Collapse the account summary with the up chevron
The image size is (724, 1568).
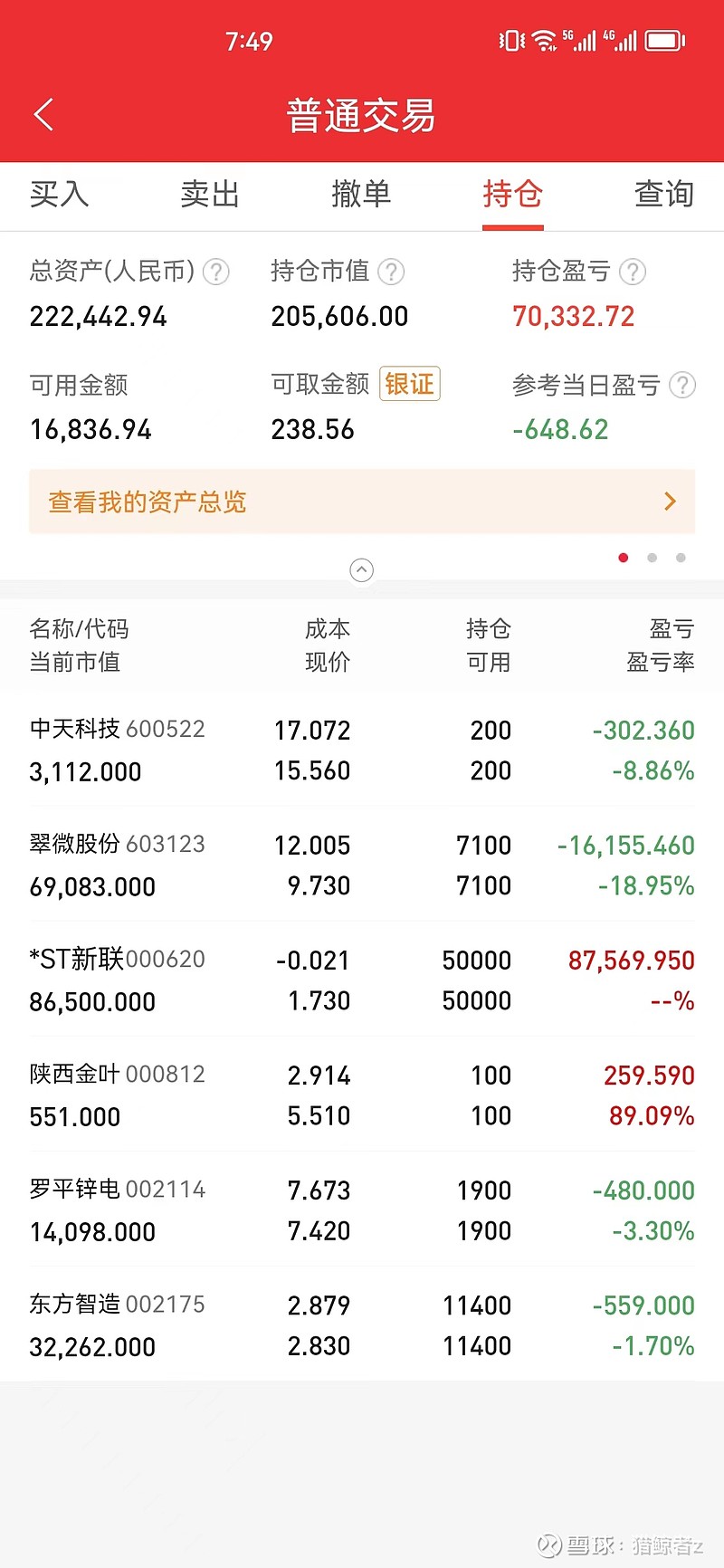pyautogui.click(x=361, y=569)
